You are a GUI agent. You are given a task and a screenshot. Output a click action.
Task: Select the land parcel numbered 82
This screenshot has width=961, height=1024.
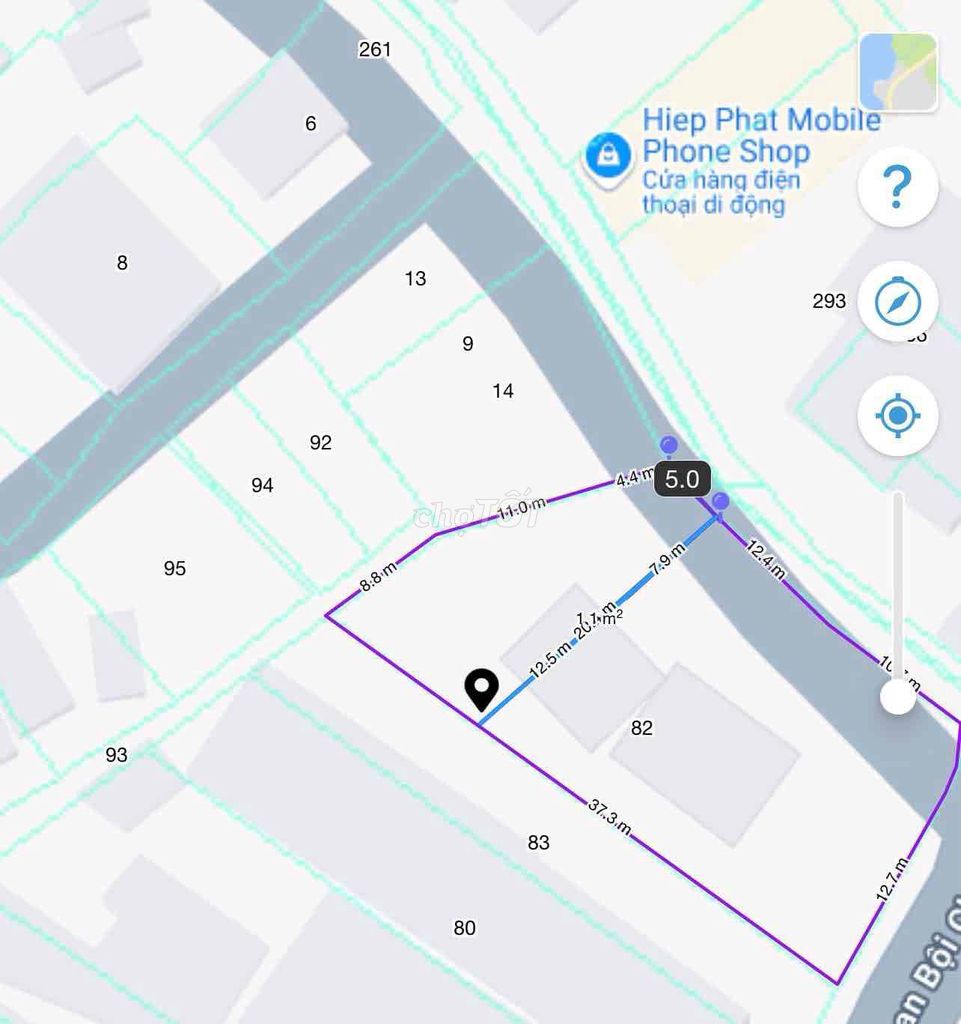pyautogui.click(x=642, y=728)
